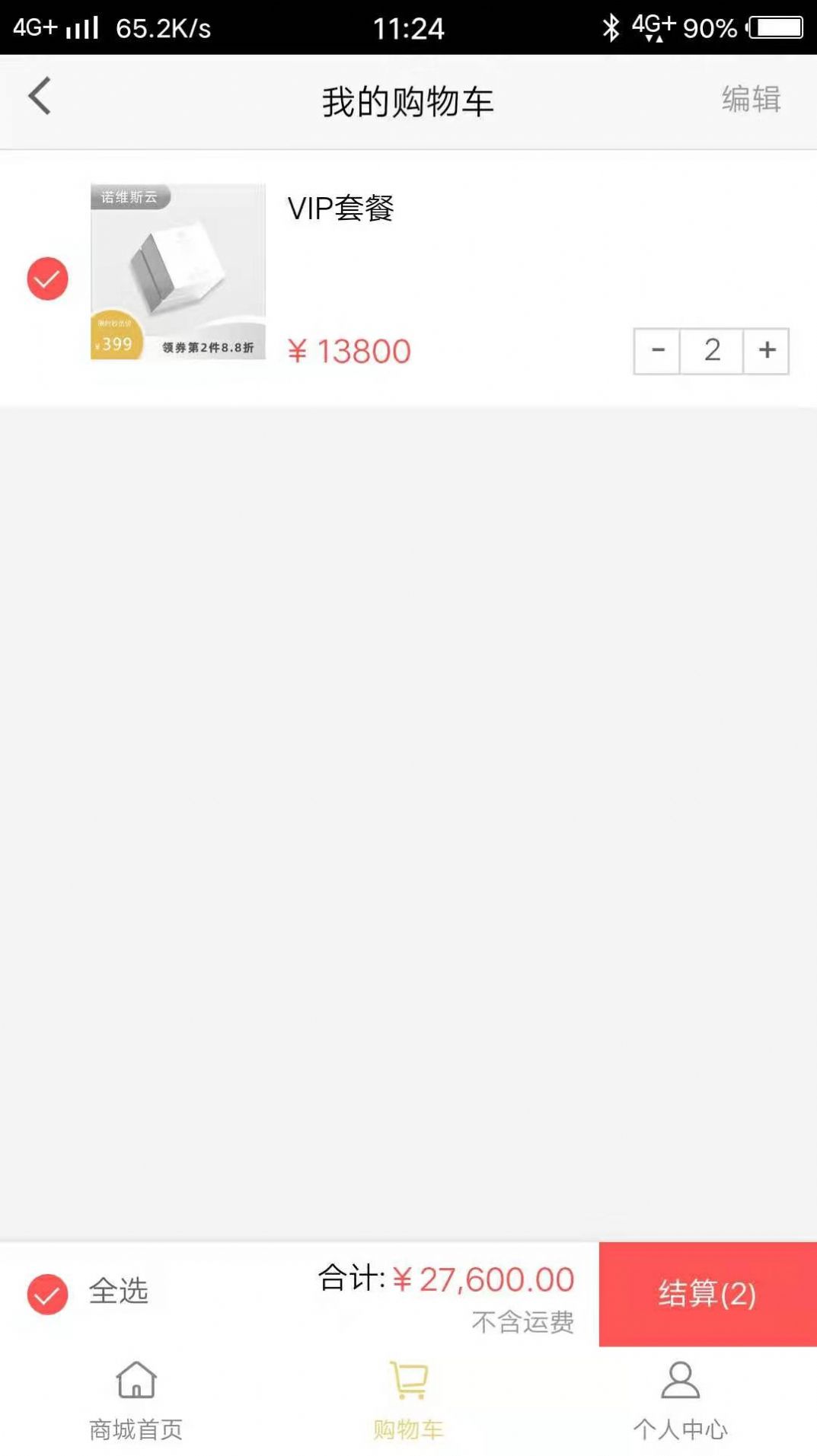This screenshot has width=817, height=1456.
Task: Uncheck the VIP套餐 item checkbox
Action: click(x=47, y=279)
